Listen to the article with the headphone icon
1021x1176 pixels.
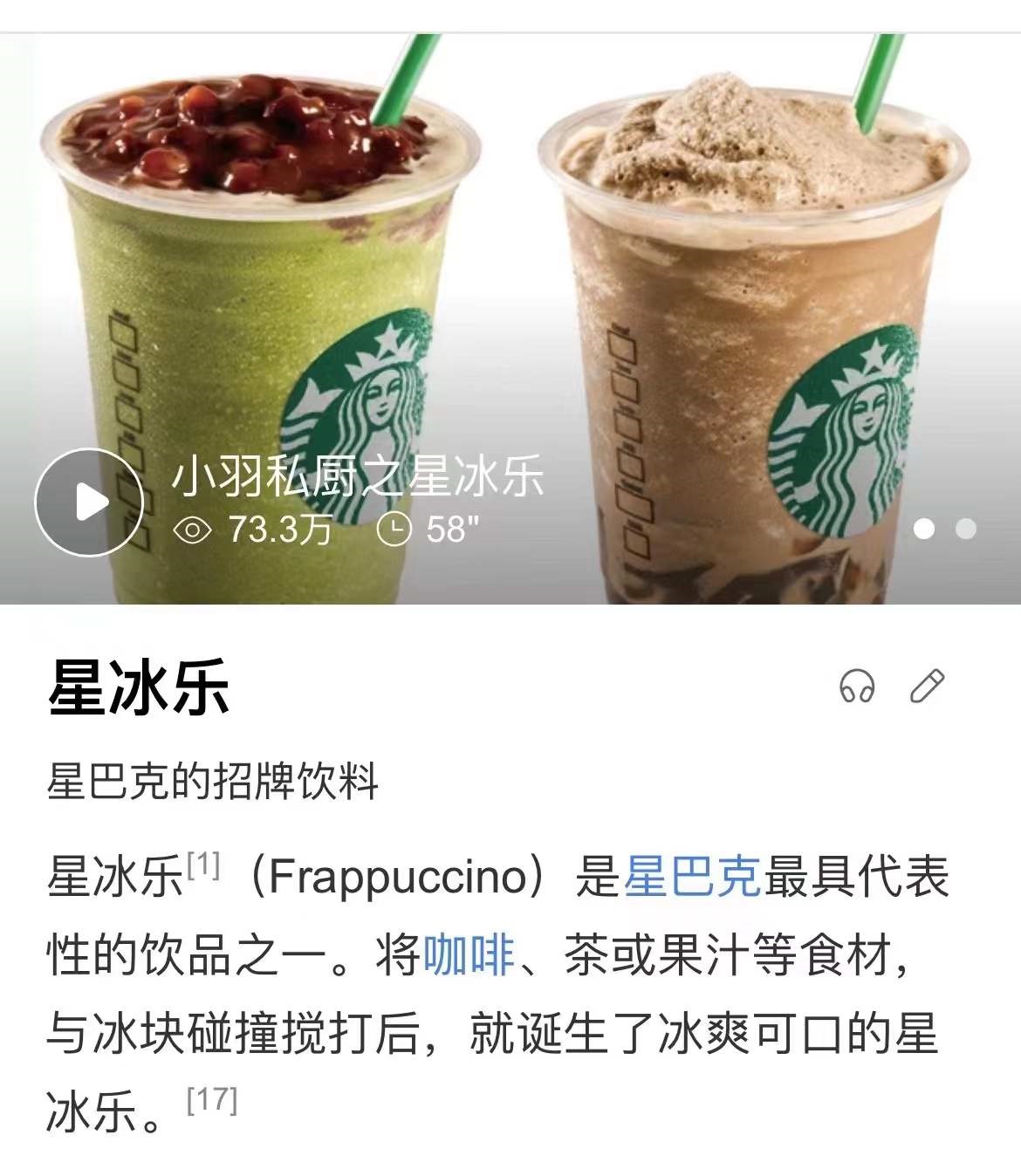(x=856, y=687)
